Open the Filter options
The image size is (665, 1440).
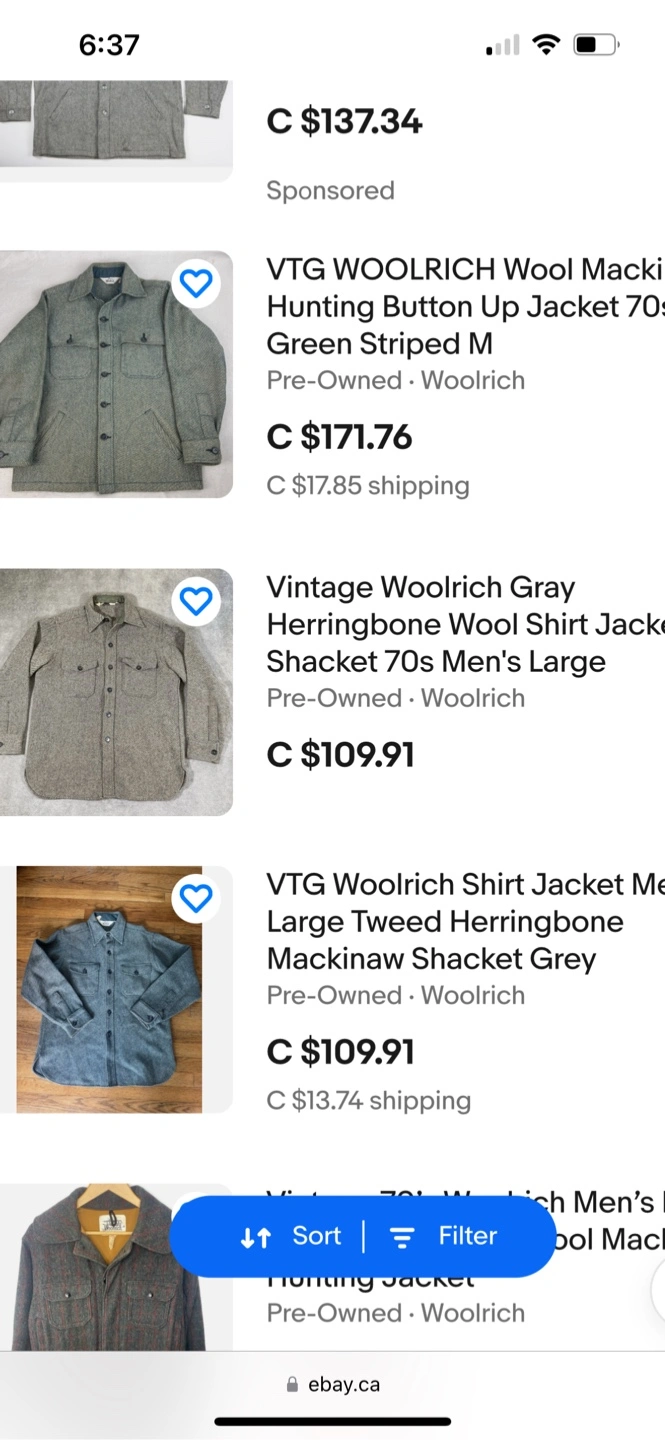point(444,1236)
